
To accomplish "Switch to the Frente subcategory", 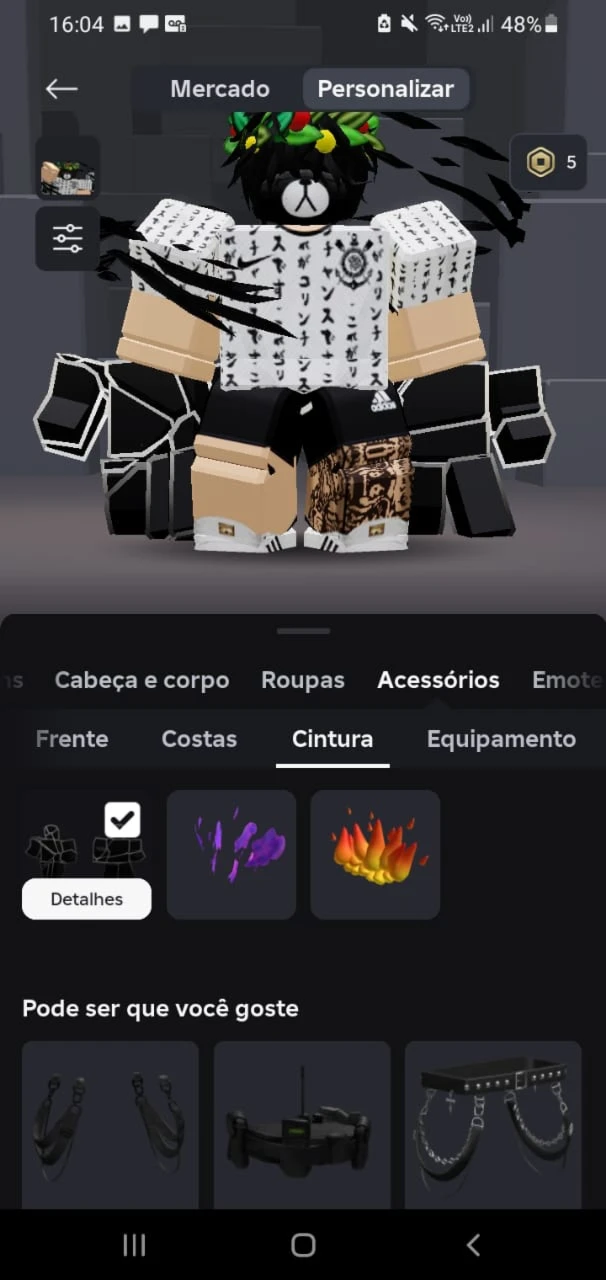I will 72,739.
